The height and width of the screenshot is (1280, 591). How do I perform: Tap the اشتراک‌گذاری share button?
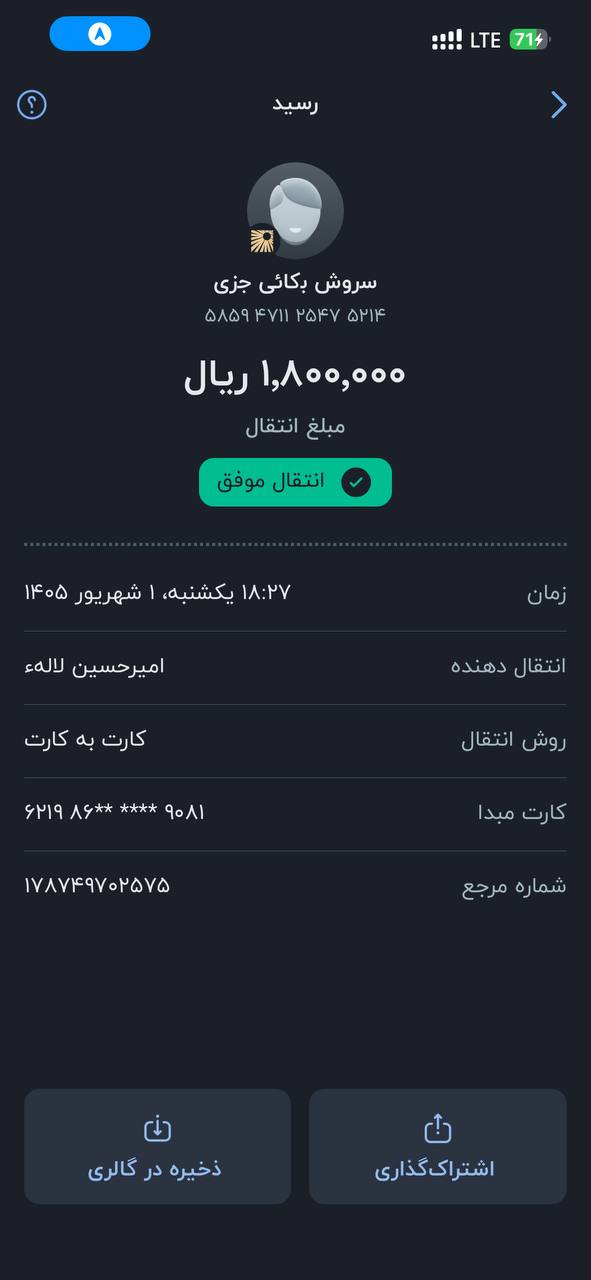click(x=438, y=1146)
